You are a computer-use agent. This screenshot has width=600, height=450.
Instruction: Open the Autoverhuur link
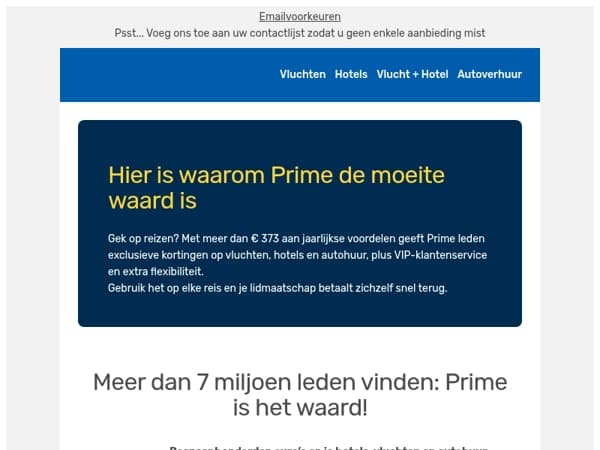point(489,74)
